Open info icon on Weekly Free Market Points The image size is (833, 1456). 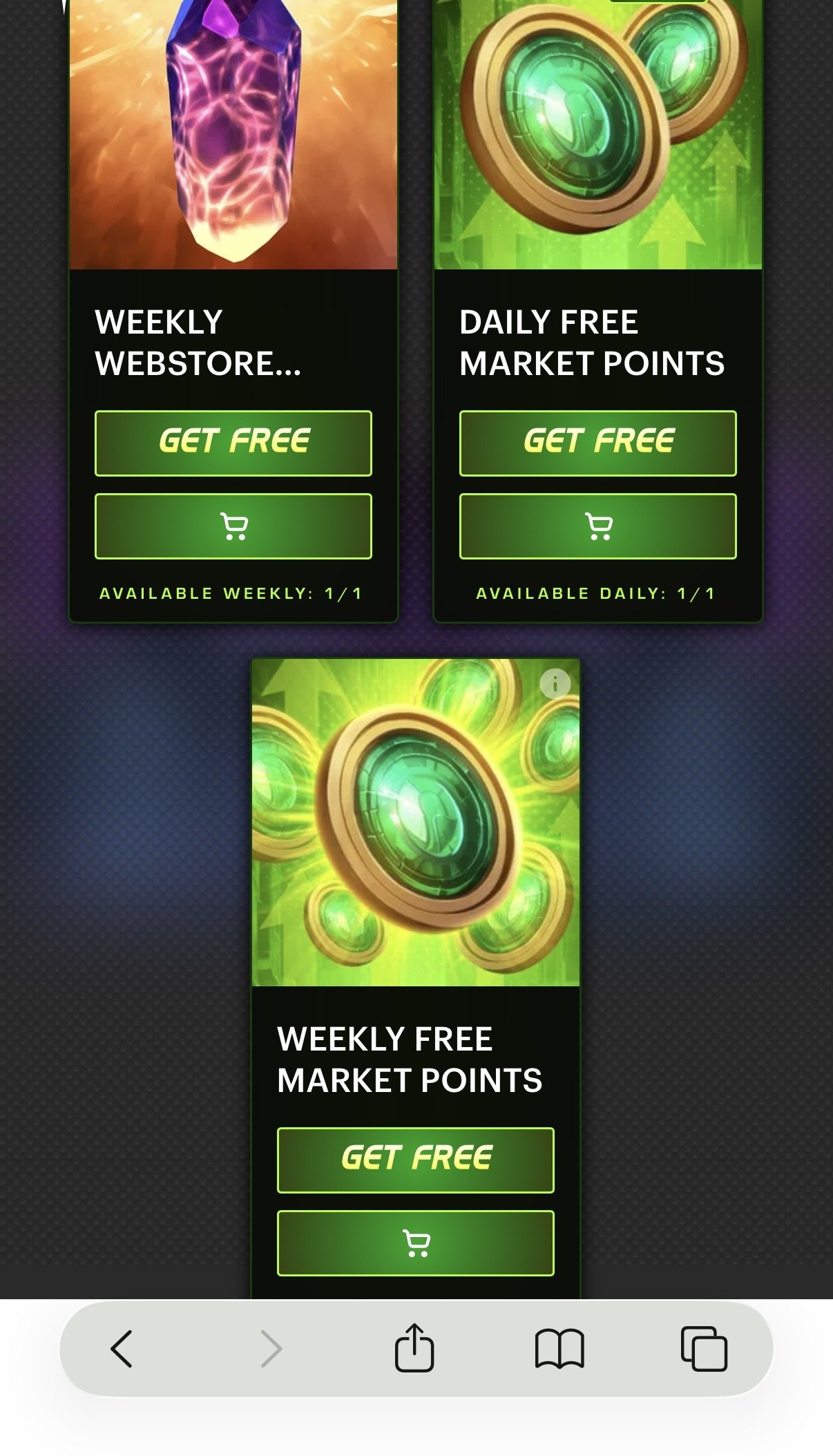555,684
